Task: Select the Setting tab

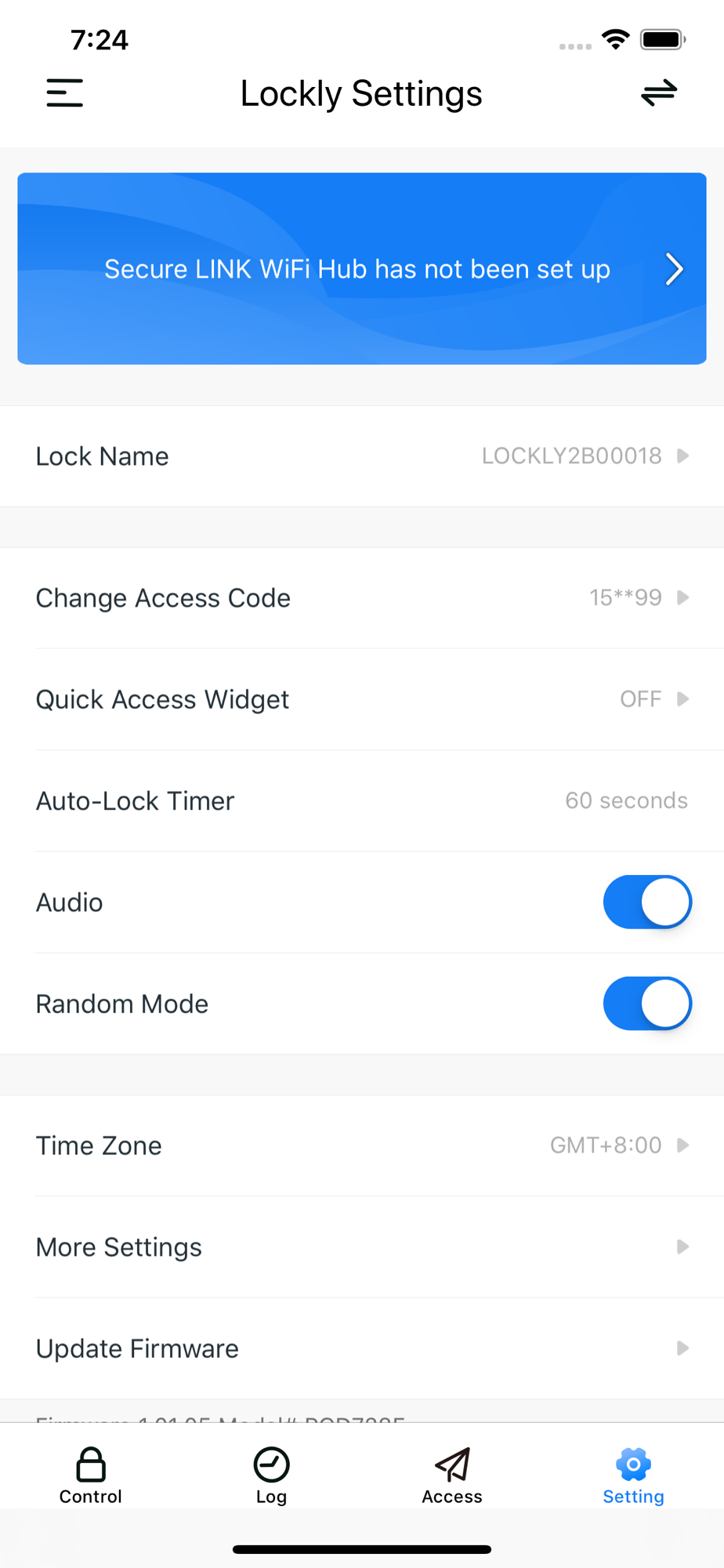Action: click(x=633, y=1475)
